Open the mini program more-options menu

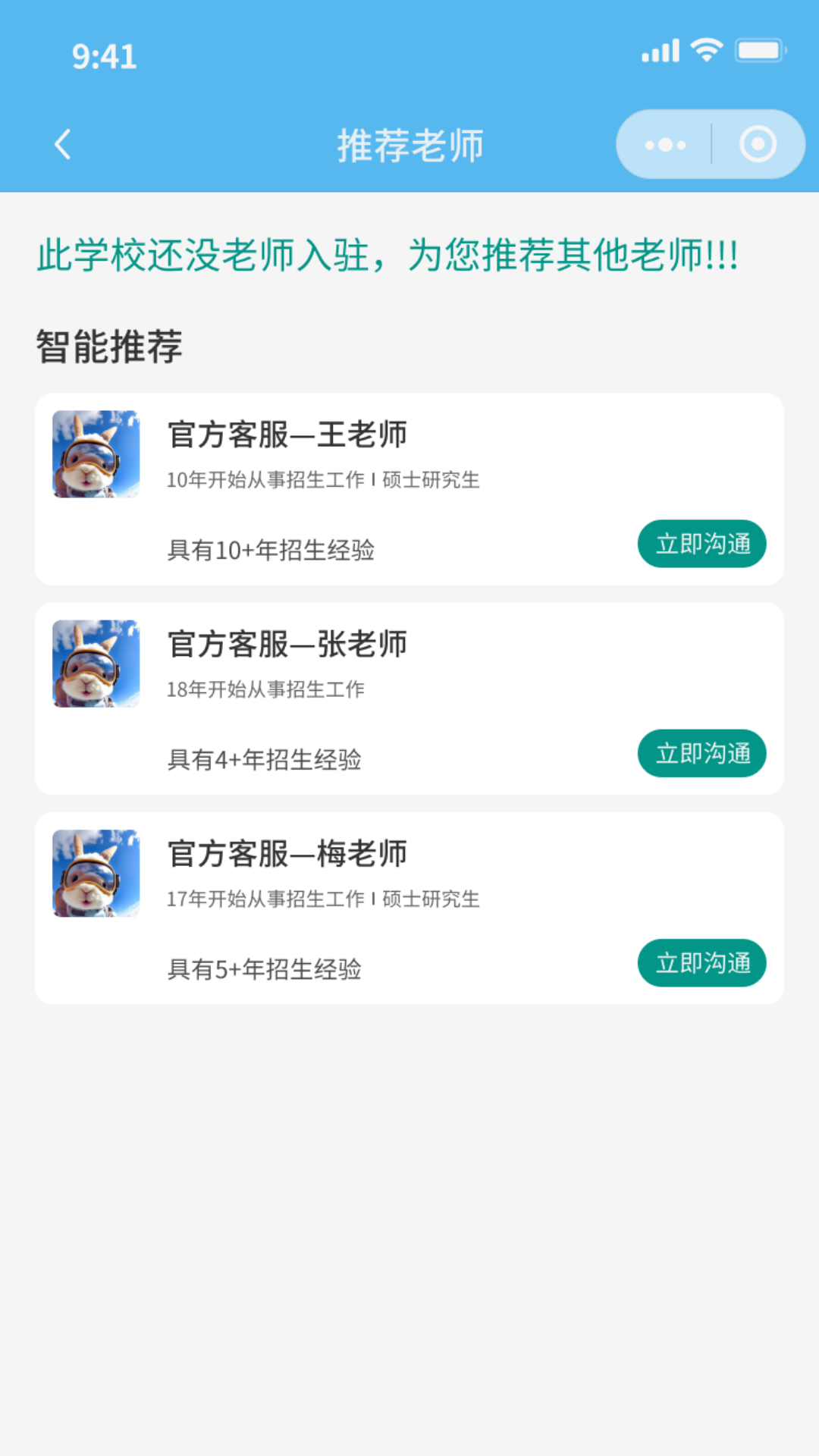(665, 144)
